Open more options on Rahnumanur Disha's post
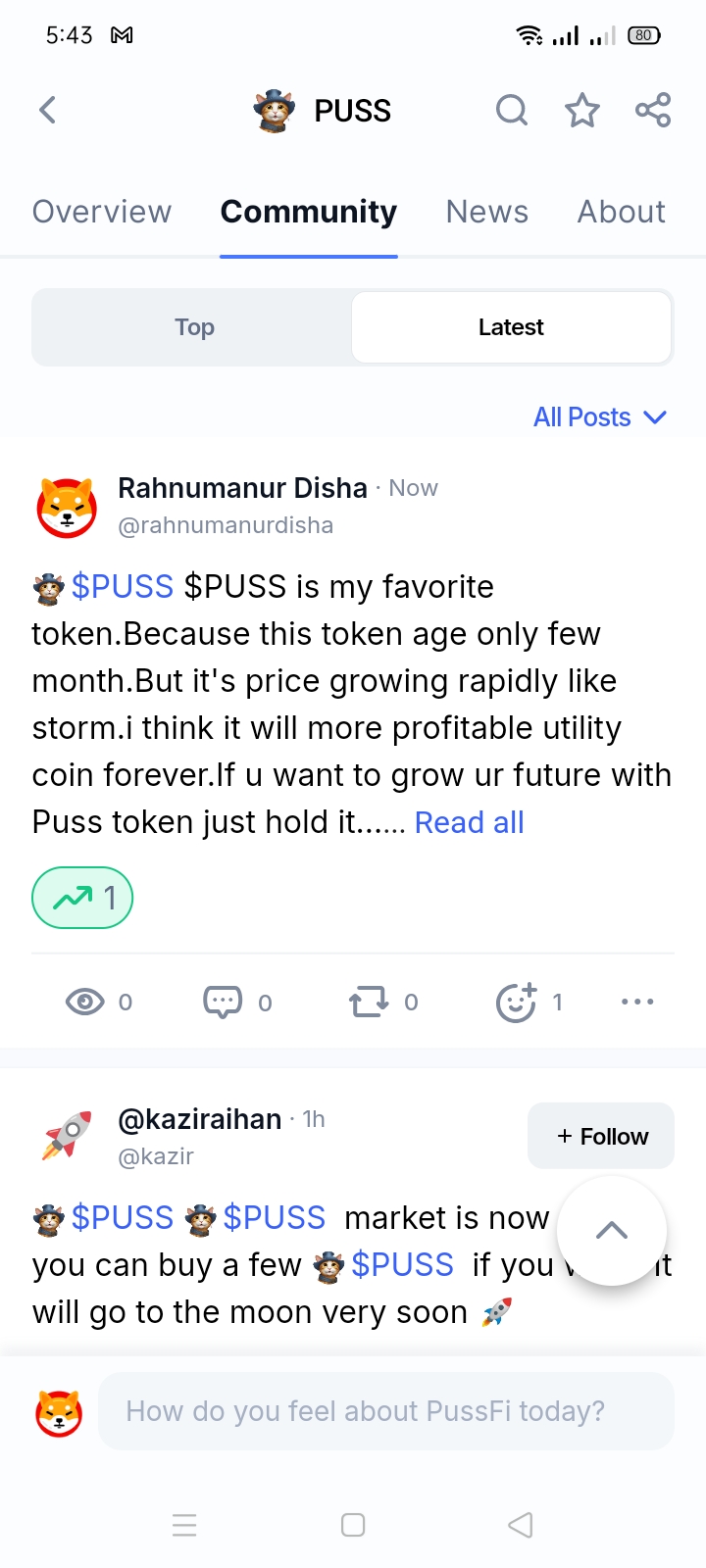706x1568 pixels. tap(637, 1002)
